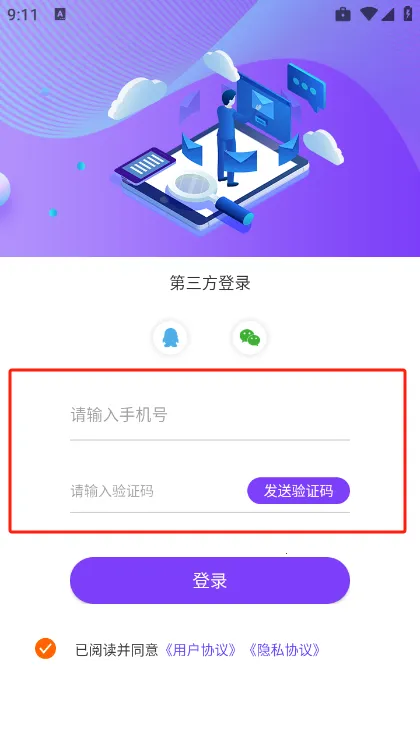Log in with the WeChat icon

[x=249, y=338]
